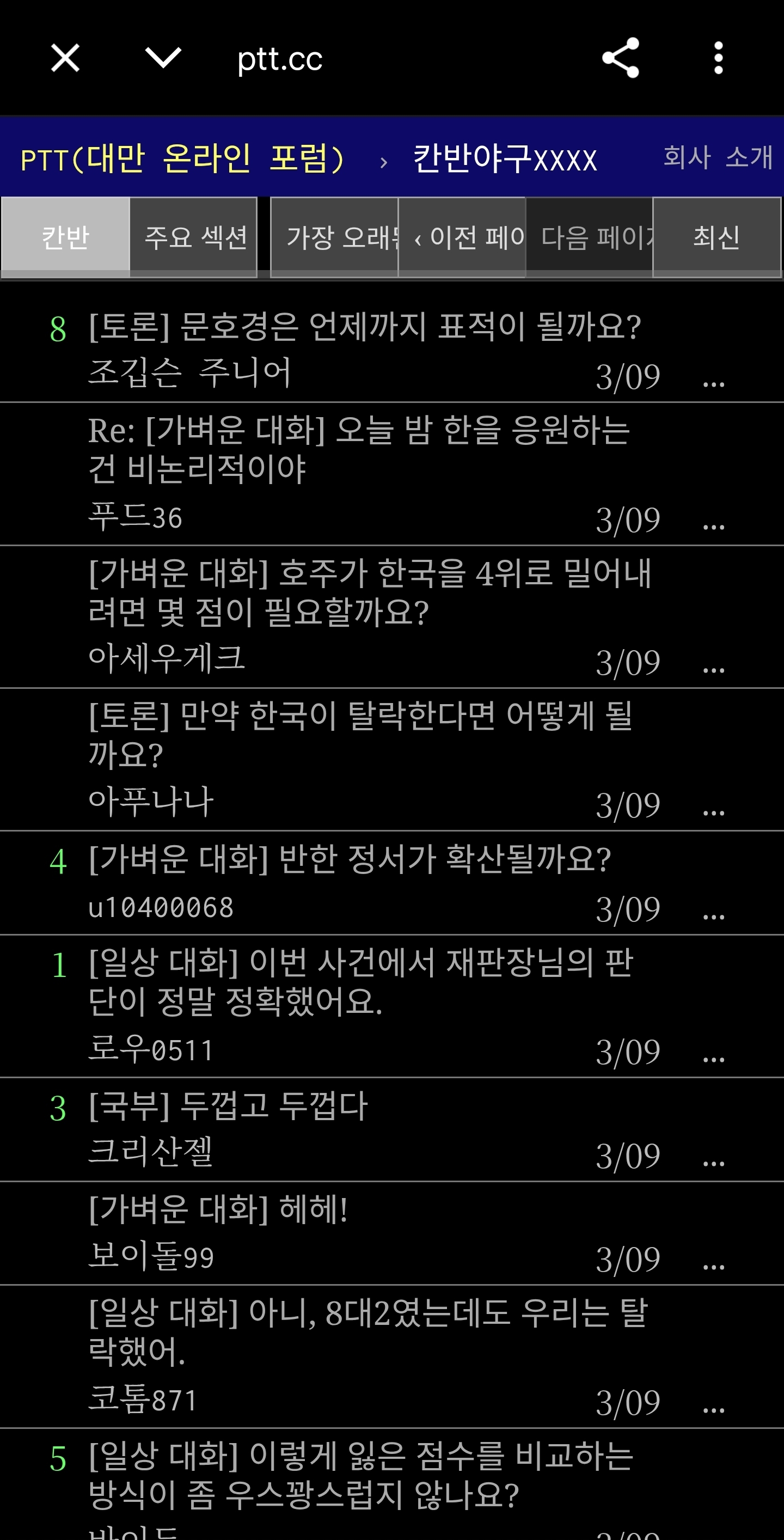Close the browser tab with the X icon
Screen dimensions: 784x1540
65,59
